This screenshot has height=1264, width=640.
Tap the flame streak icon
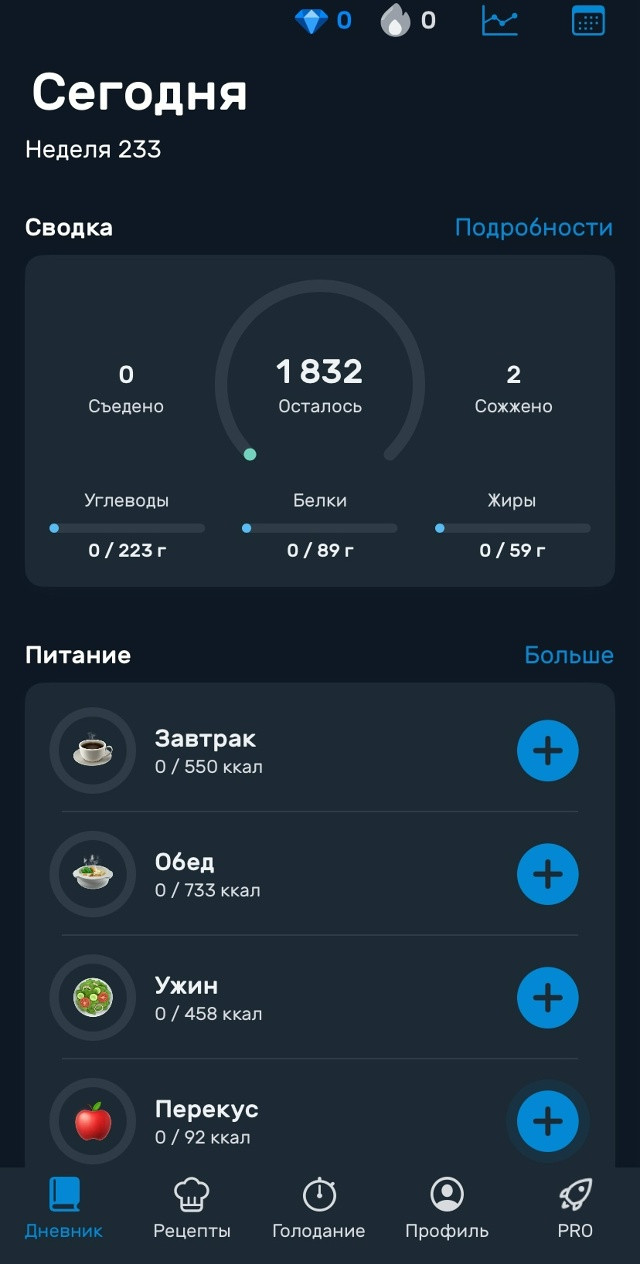point(396,21)
